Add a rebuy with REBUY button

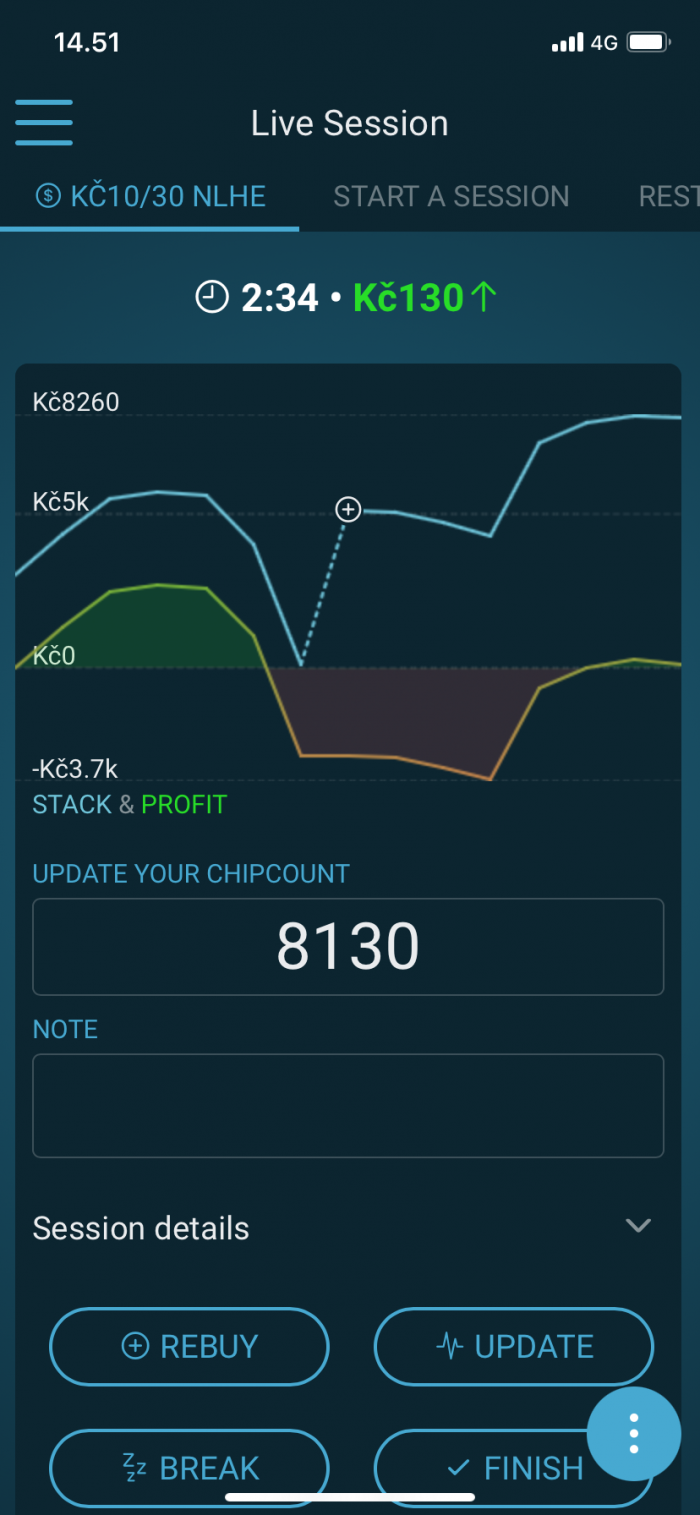[189, 1346]
